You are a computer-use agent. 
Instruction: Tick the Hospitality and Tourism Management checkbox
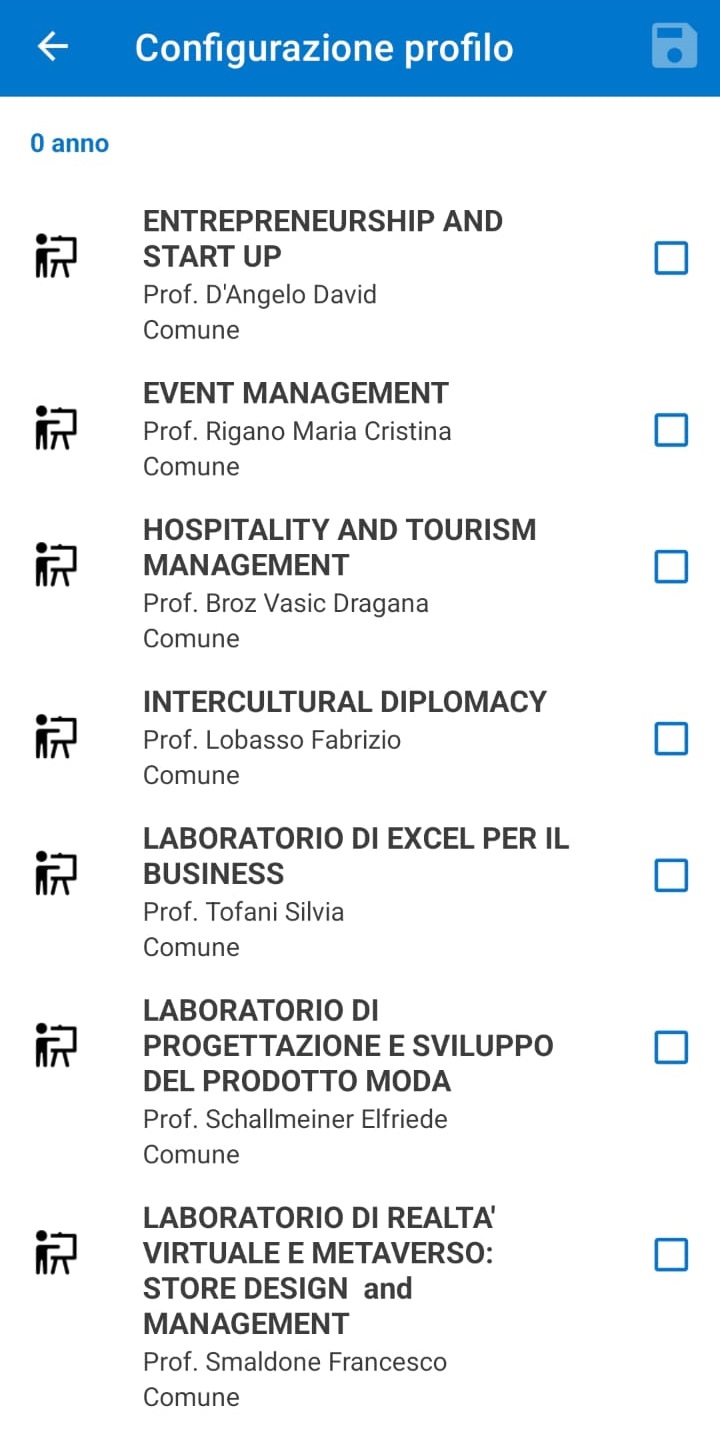click(x=671, y=567)
